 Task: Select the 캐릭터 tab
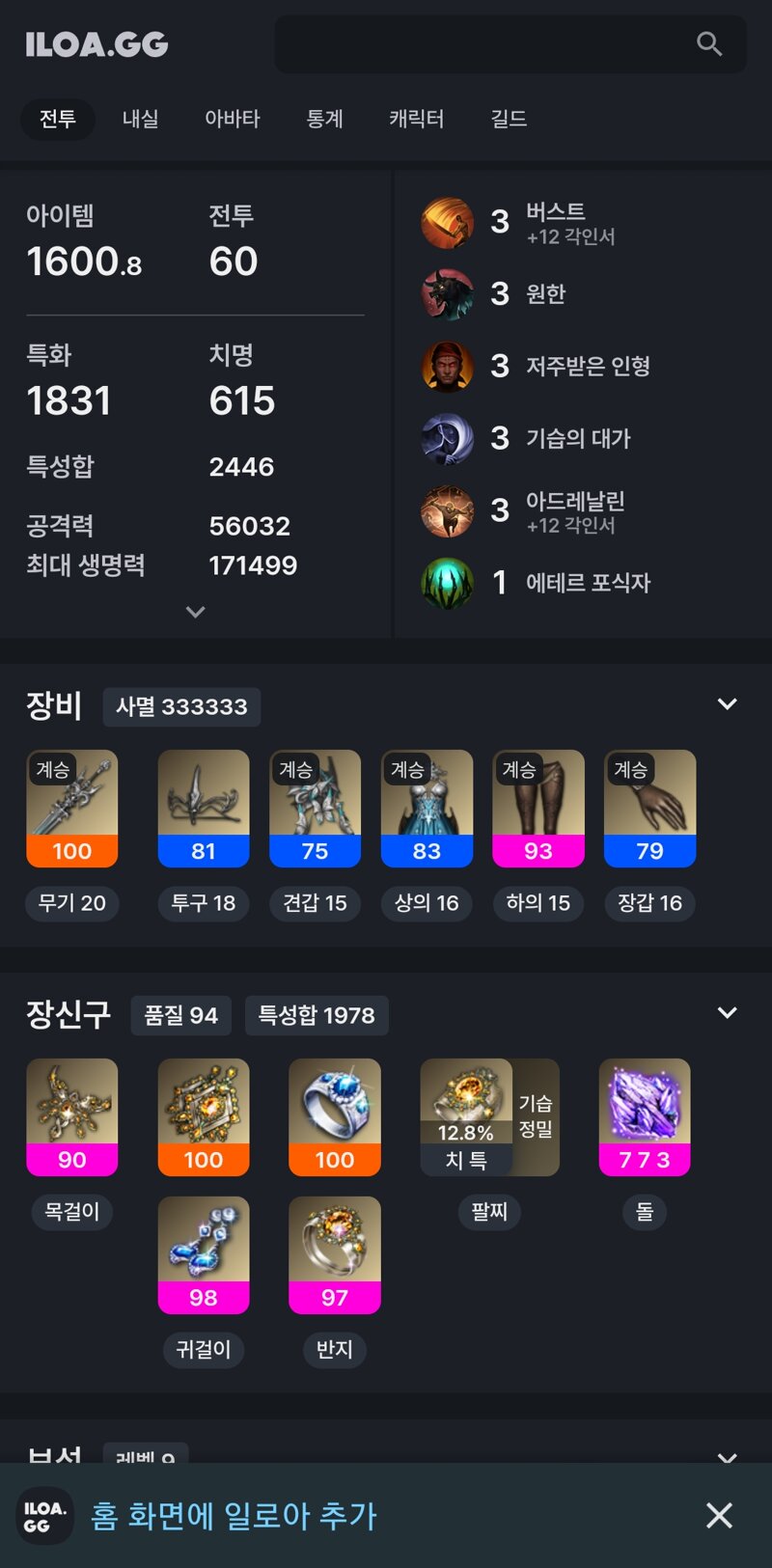[x=417, y=119]
